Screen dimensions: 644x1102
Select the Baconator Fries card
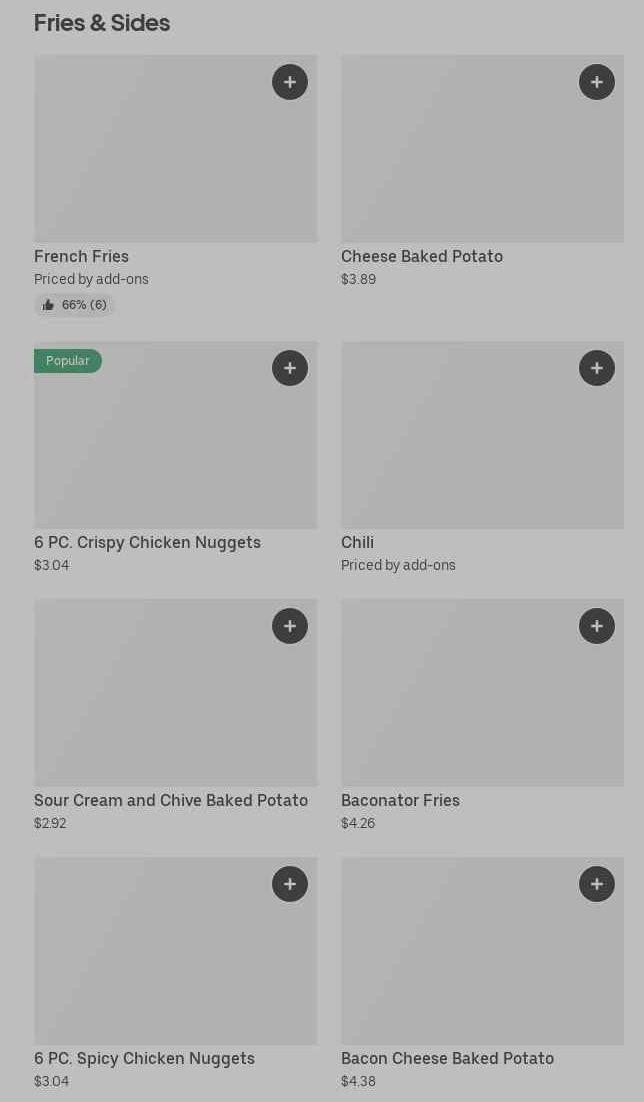point(482,715)
